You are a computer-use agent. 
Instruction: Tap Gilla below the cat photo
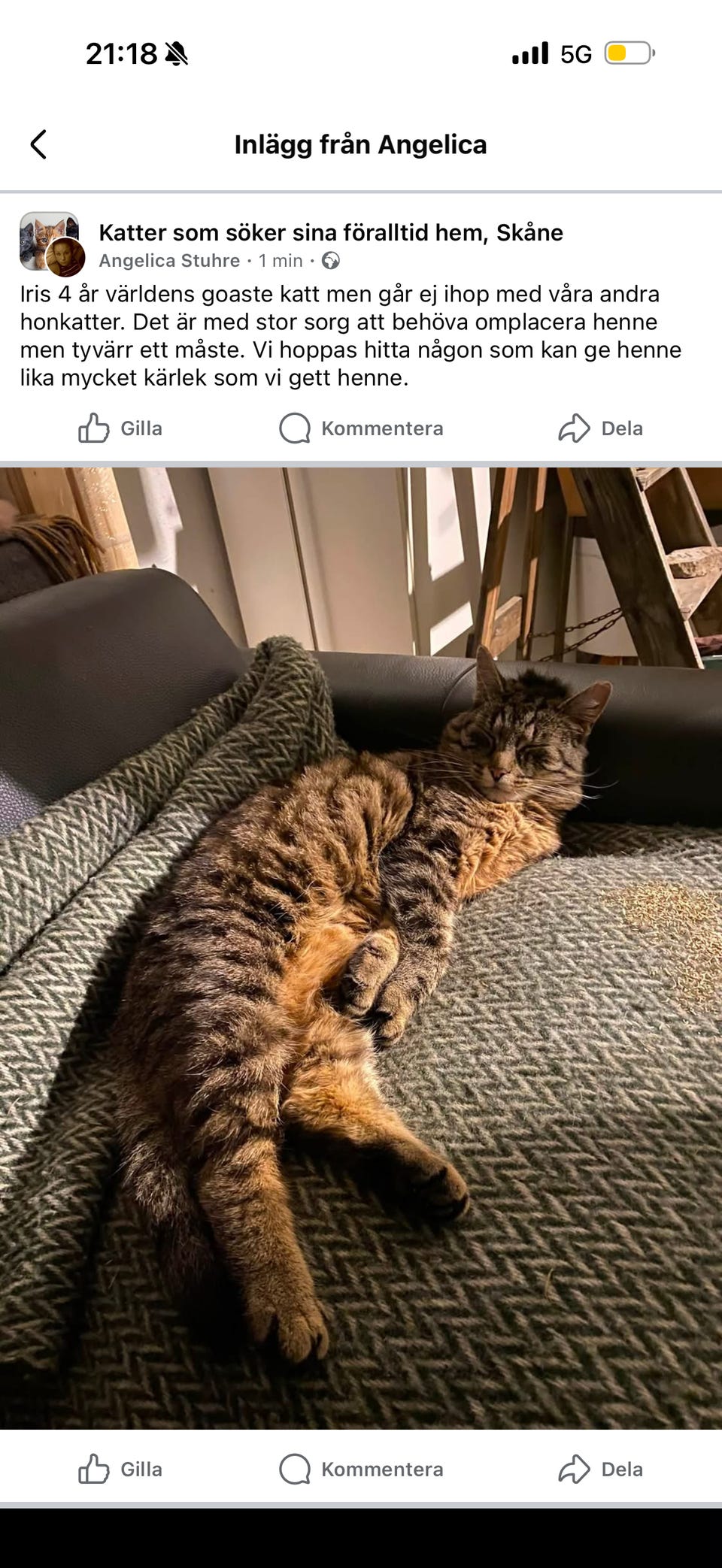click(120, 1470)
